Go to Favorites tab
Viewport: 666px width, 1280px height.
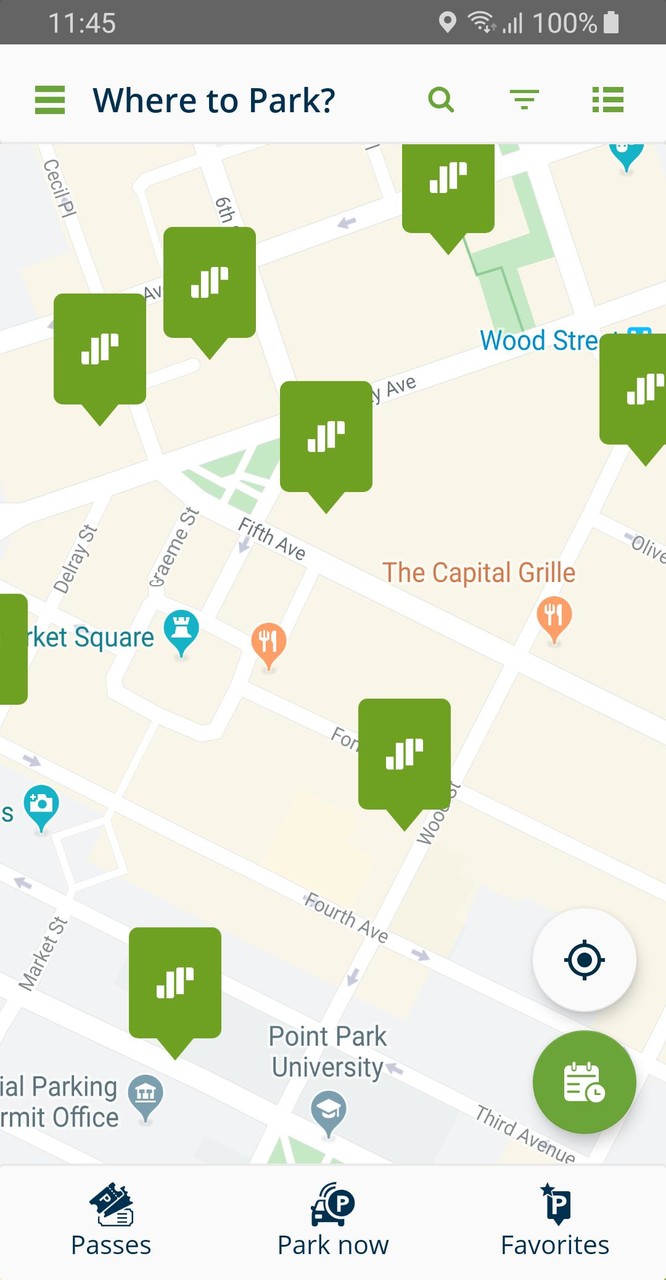click(x=555, y=1220)
